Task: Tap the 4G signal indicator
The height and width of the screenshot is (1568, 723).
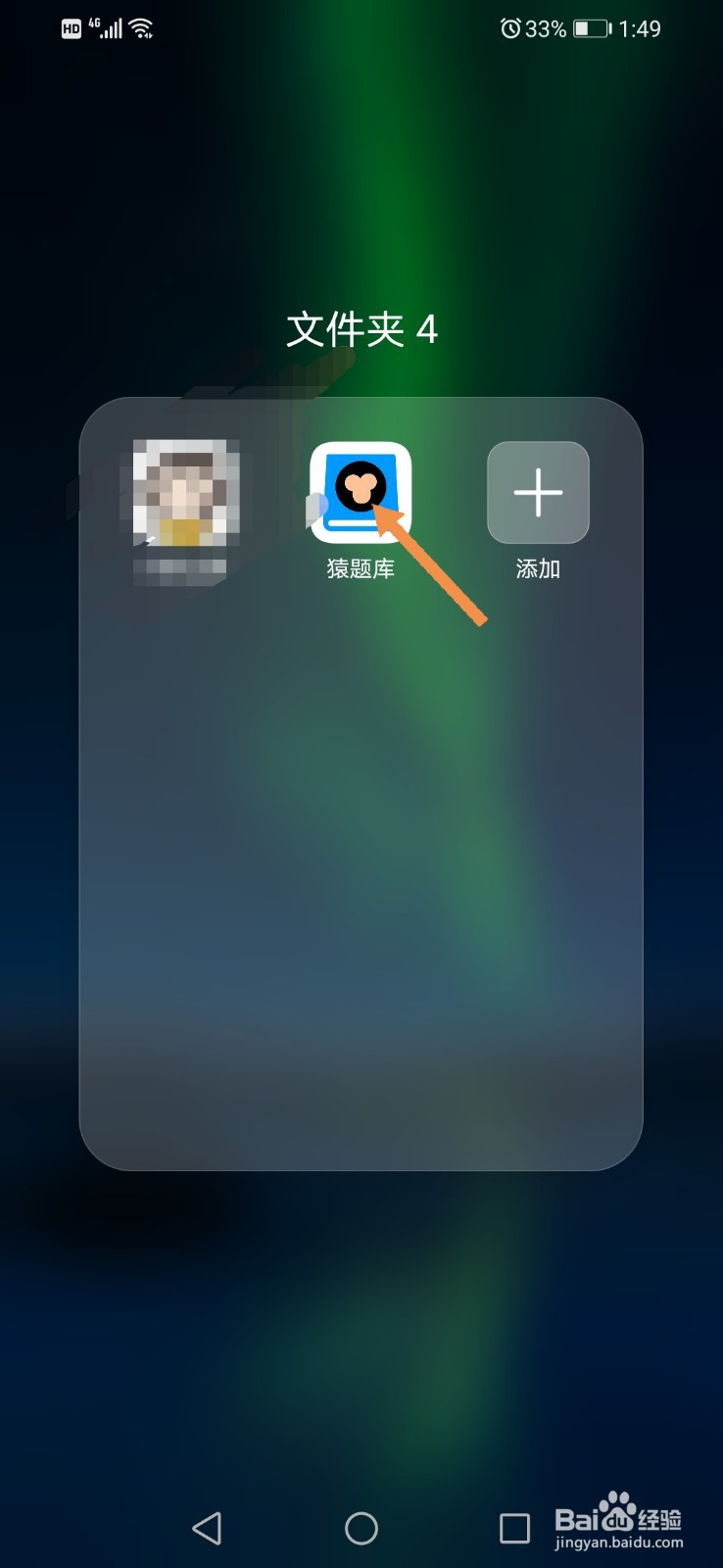Action: pyautogui.click(x=106, y=27)
